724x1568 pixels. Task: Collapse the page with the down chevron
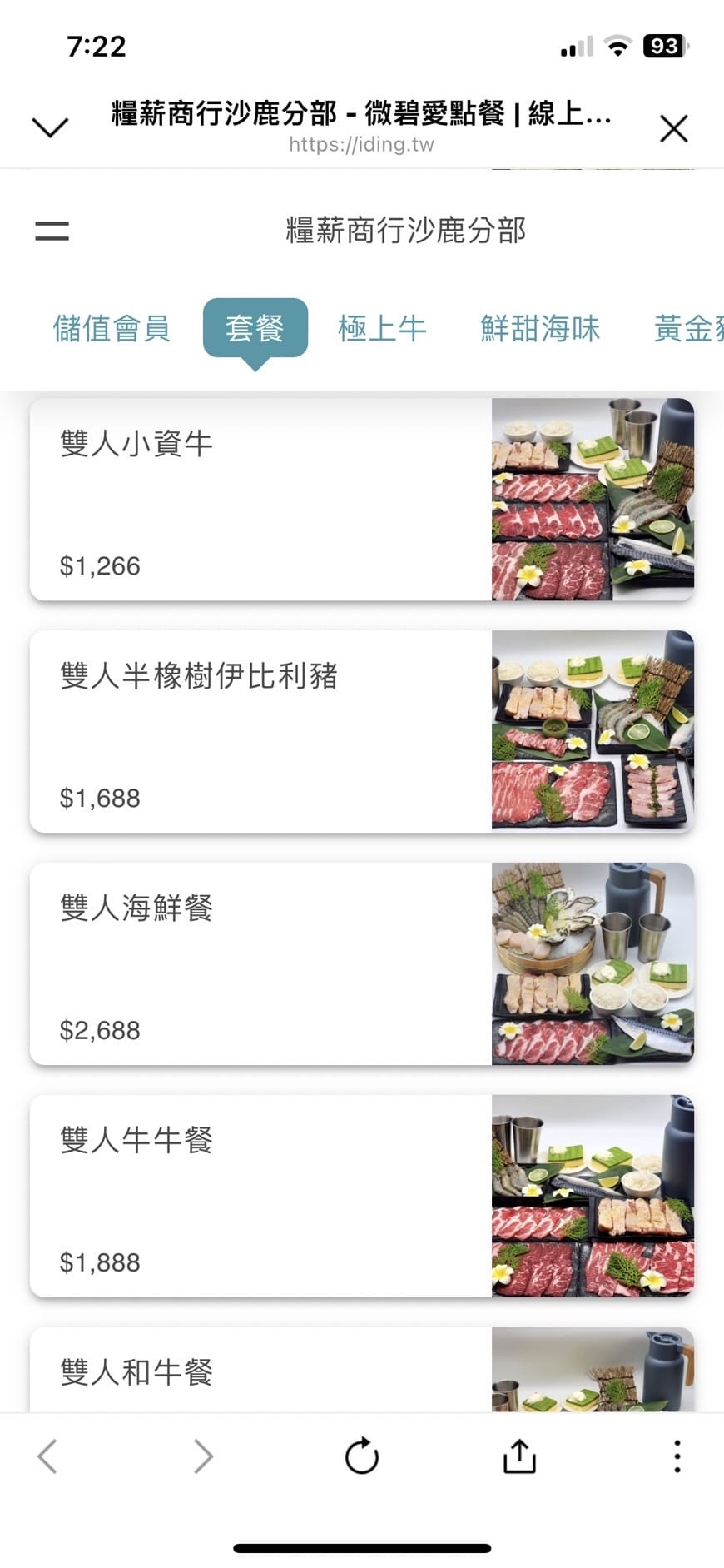pyautogui.click(x=50, y=127)
